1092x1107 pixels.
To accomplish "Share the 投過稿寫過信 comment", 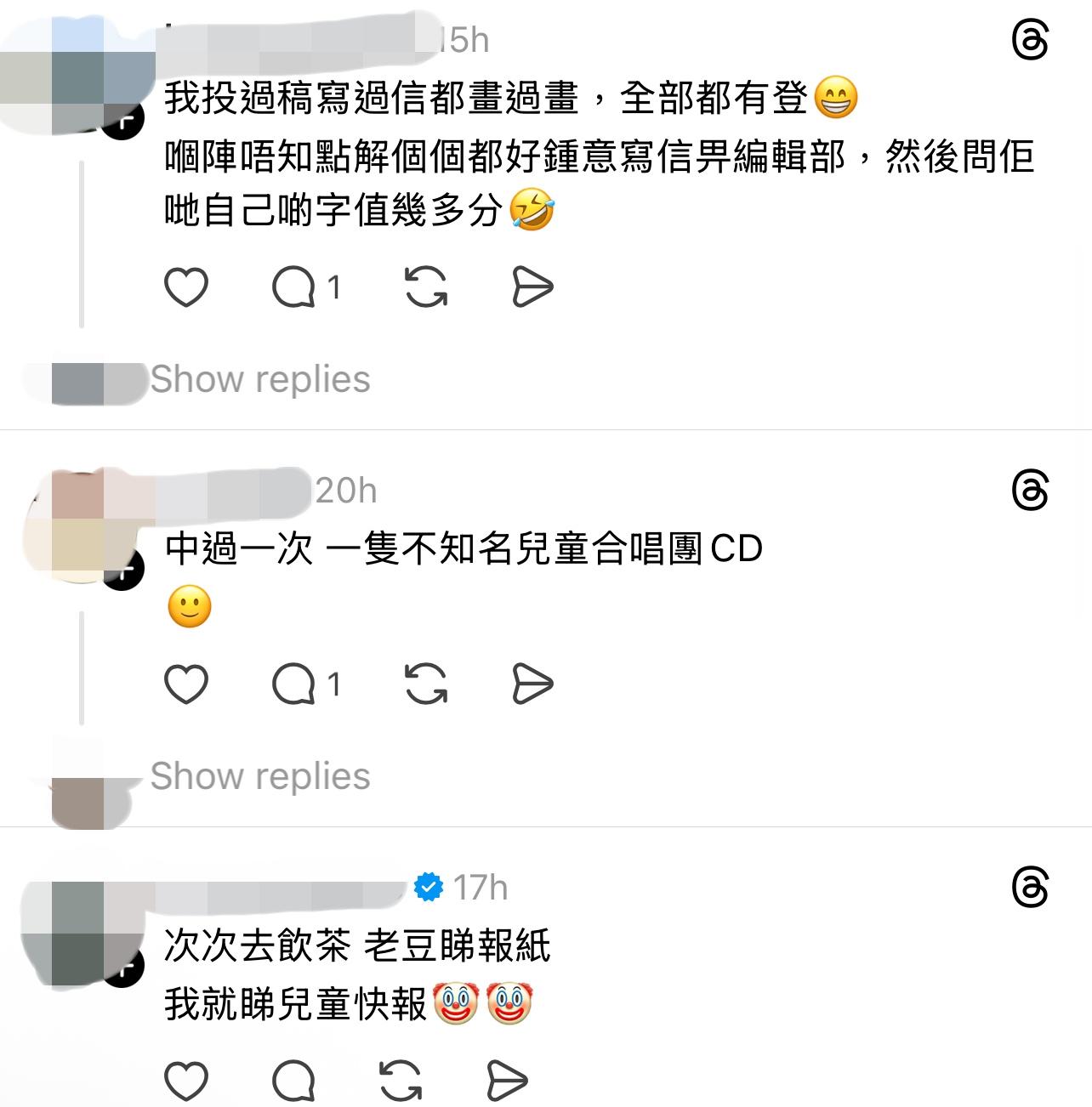I will (532, 287).
